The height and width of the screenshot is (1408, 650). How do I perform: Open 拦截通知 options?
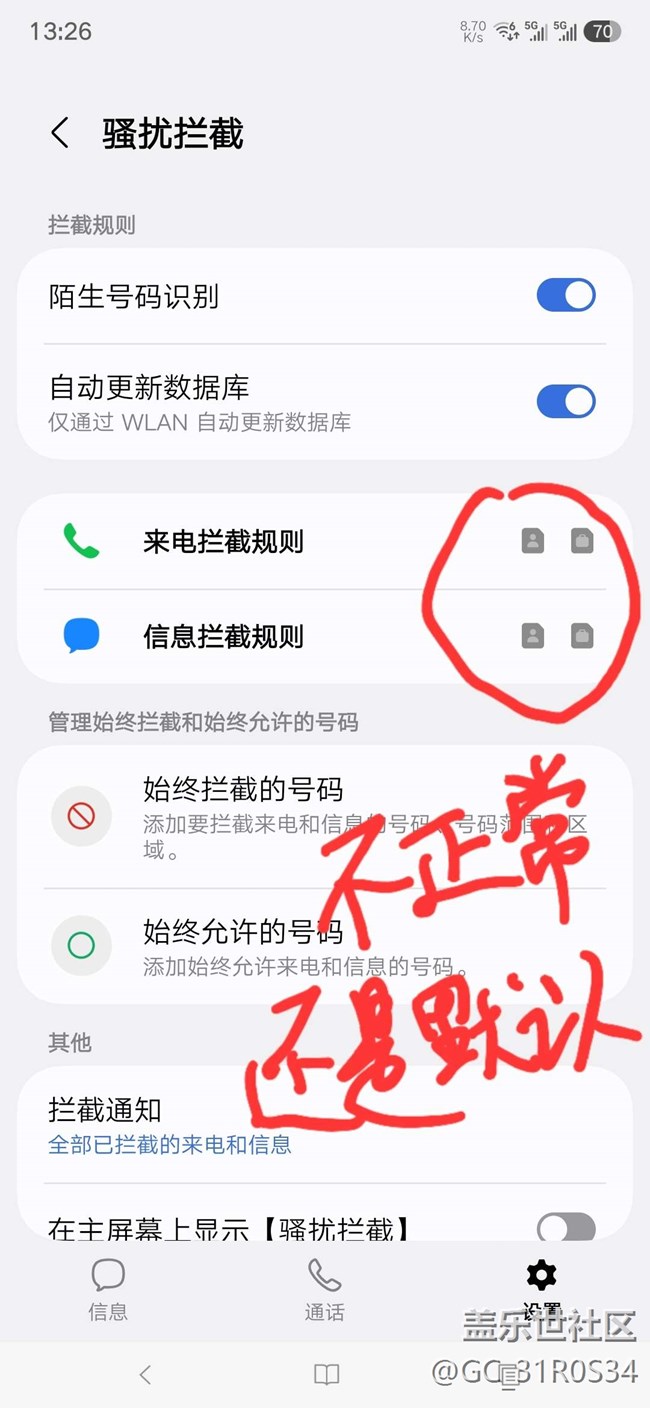click(x=170, y=1125)
